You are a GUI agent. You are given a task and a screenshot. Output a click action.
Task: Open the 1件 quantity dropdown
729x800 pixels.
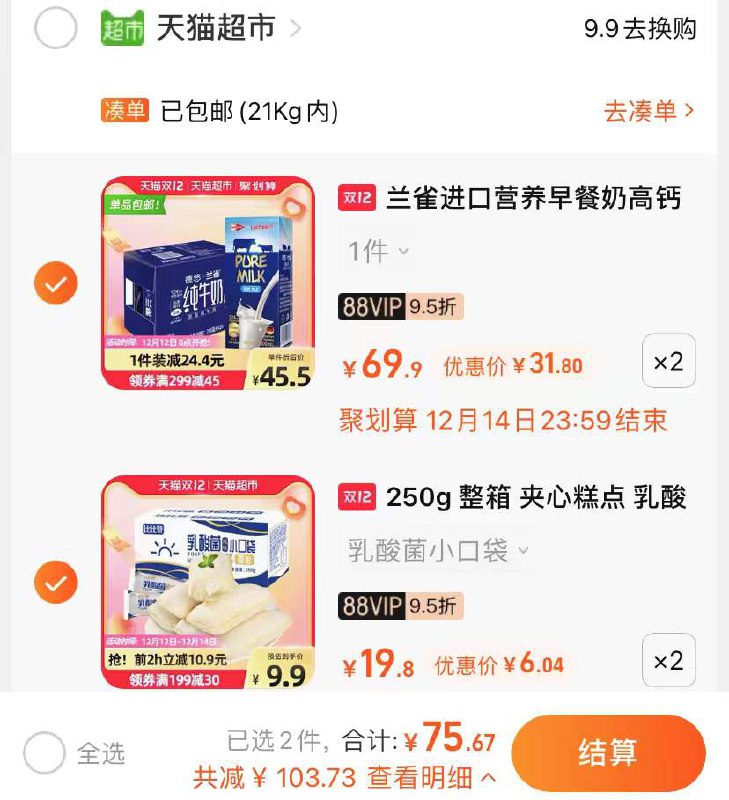tap(374, 252)
